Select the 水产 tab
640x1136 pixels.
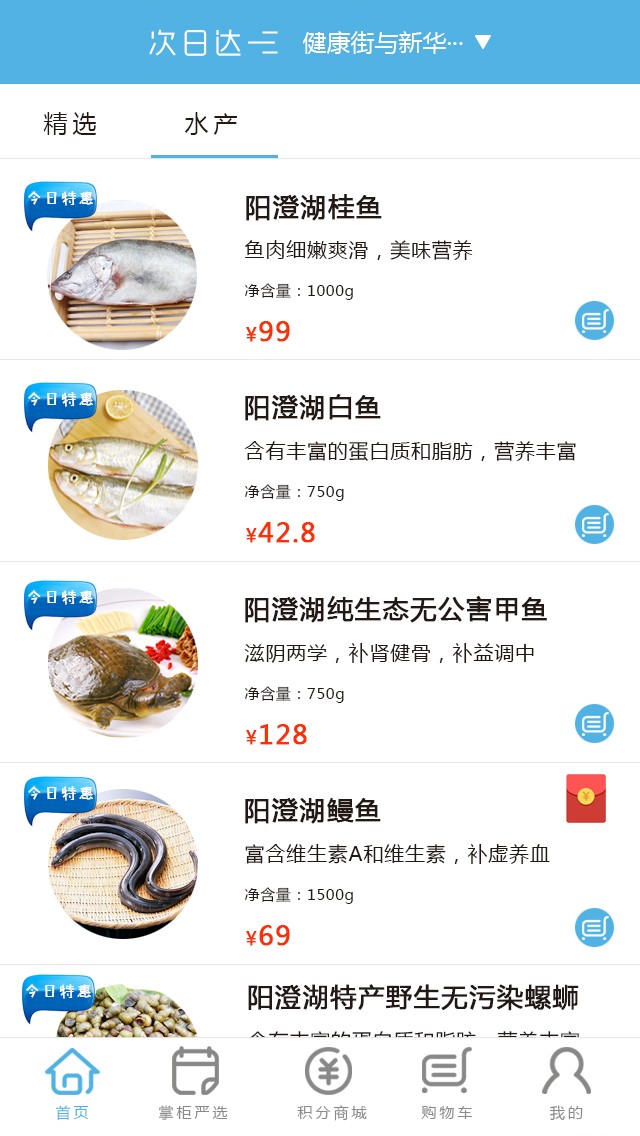tap(212, 124)
